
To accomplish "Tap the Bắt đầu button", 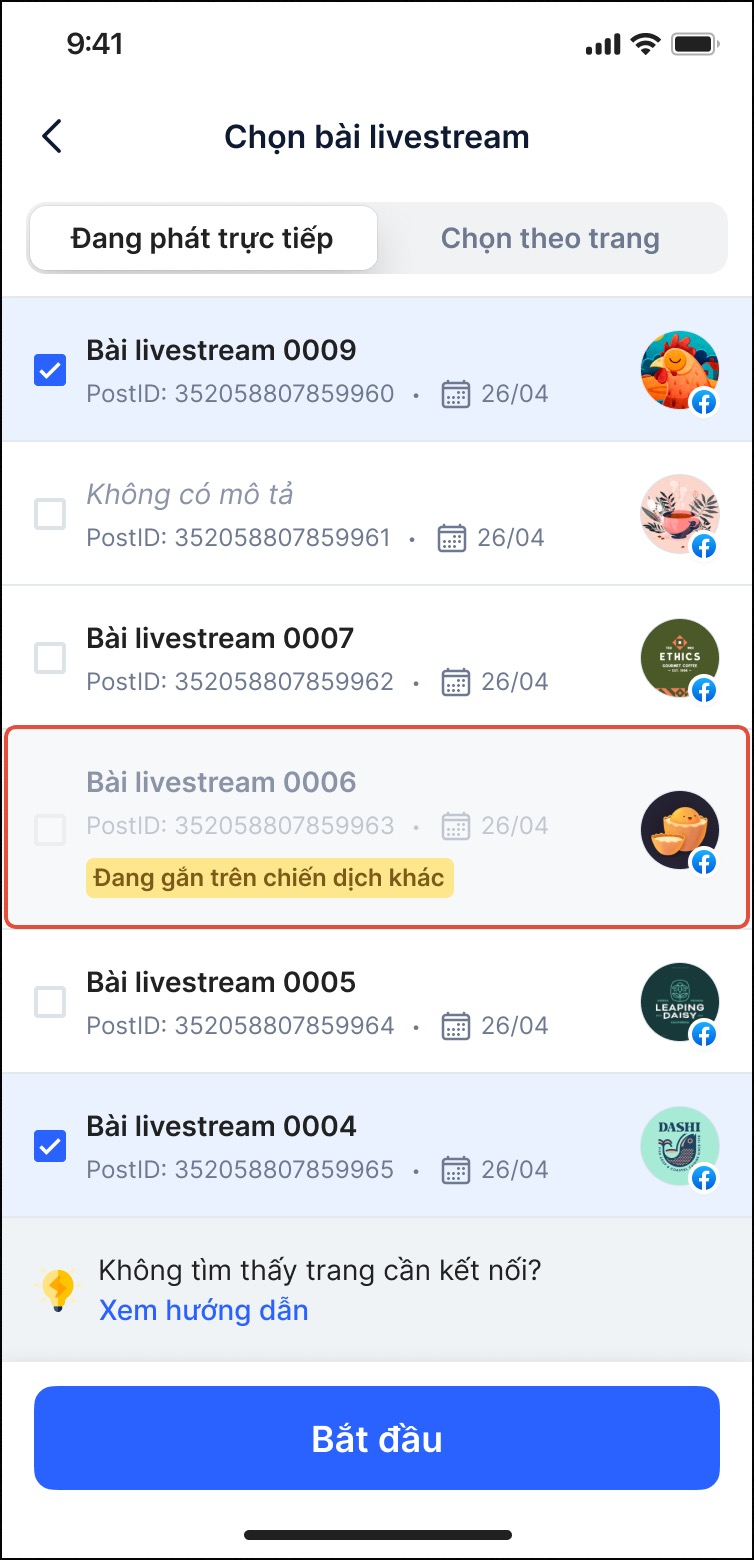I will point(377,1439).
